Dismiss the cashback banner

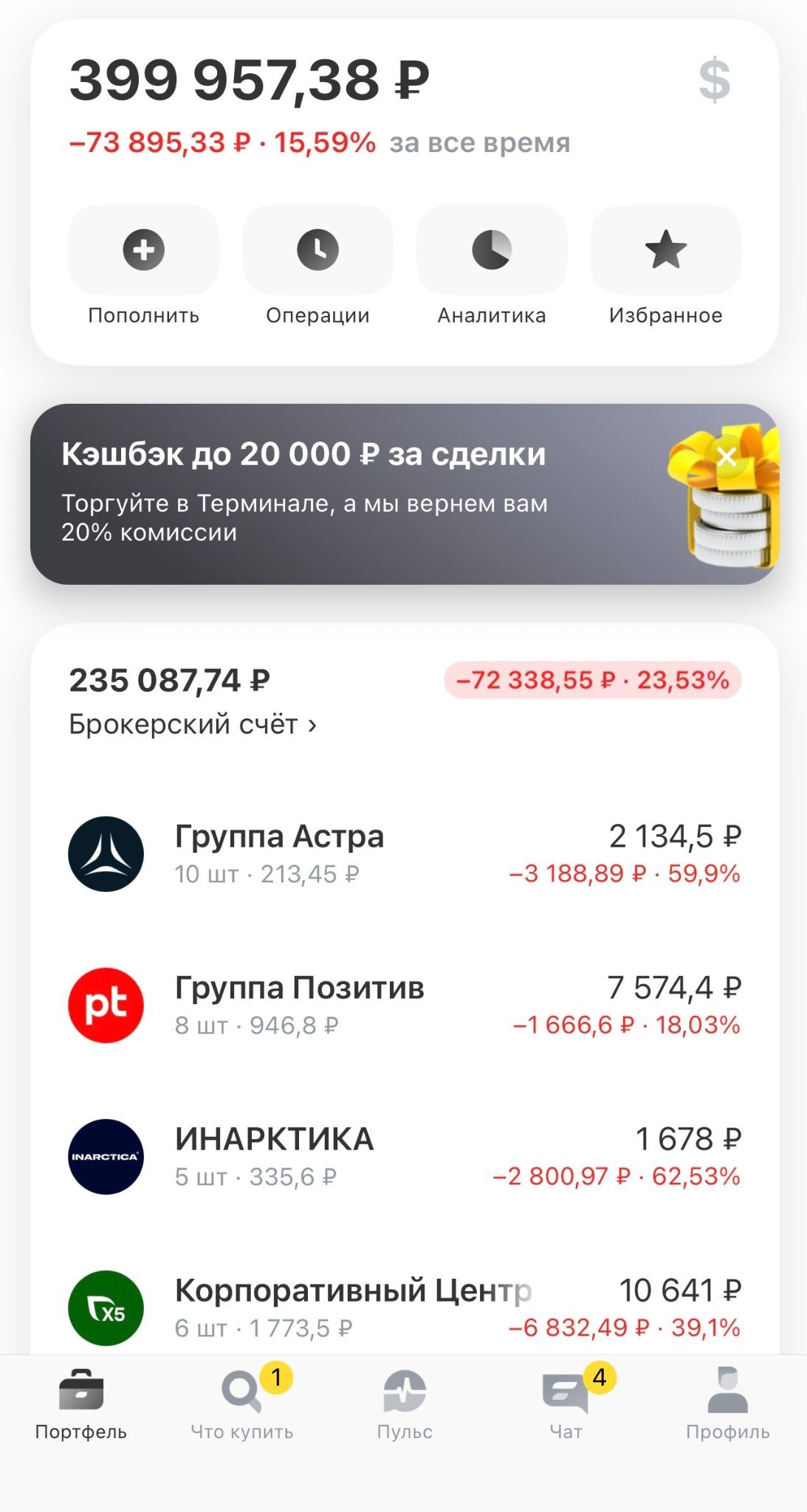[727, 457]
